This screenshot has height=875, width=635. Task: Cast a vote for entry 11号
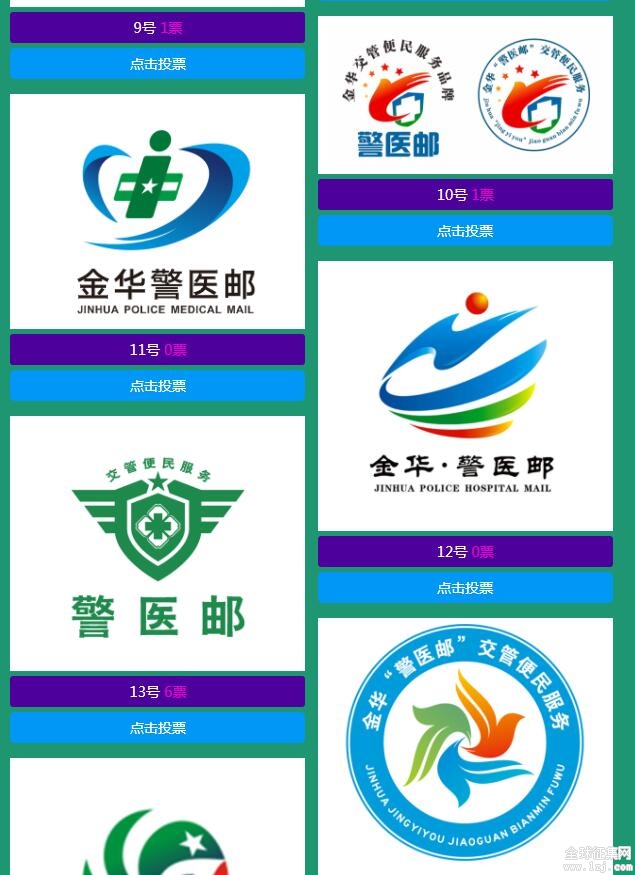157,386
